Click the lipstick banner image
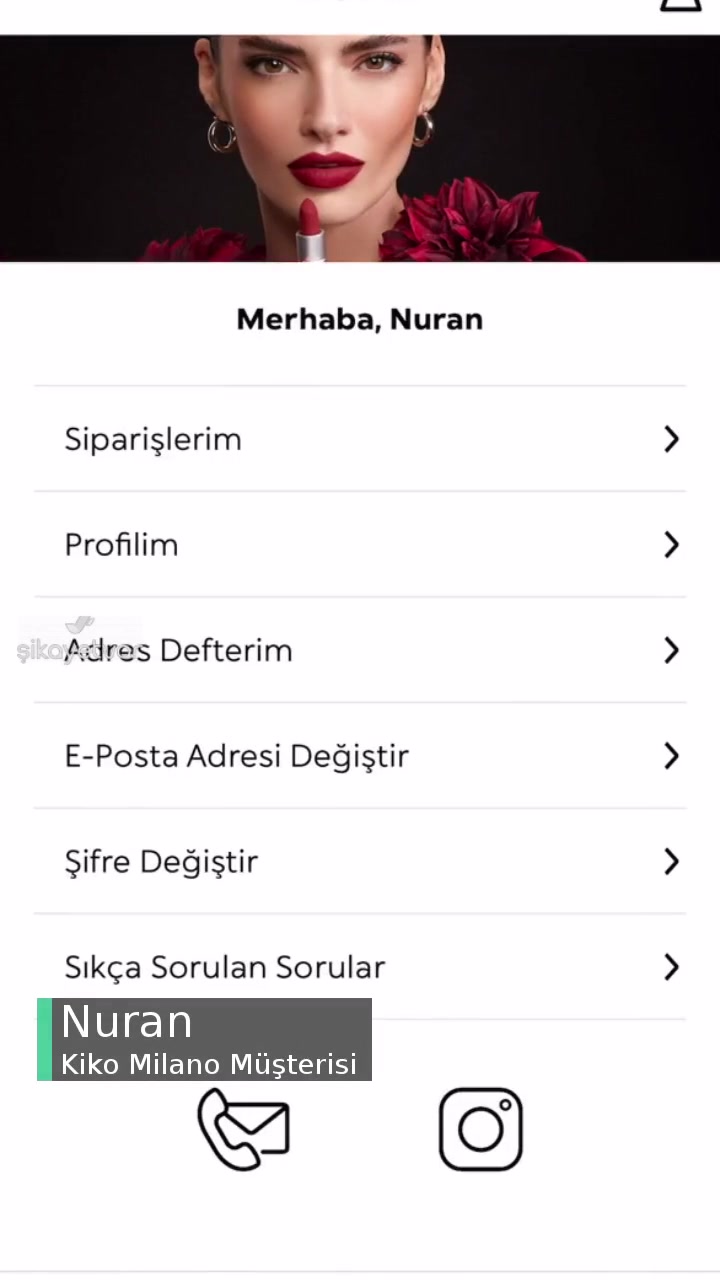The height and width of the screenshot is (1280, 720). [360, 147]
